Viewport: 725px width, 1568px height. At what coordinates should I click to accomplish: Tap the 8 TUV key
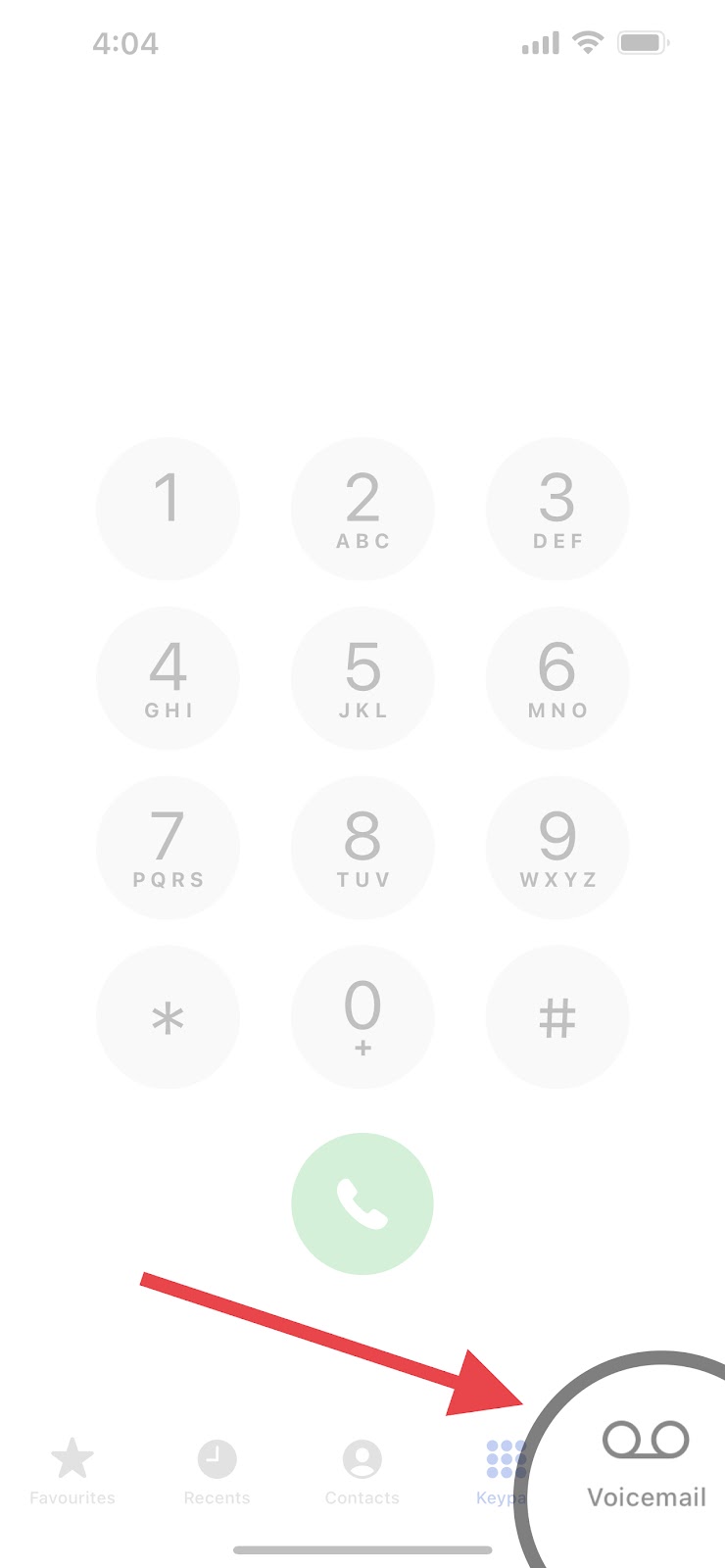pyautogui.click(x=362, y=848)
